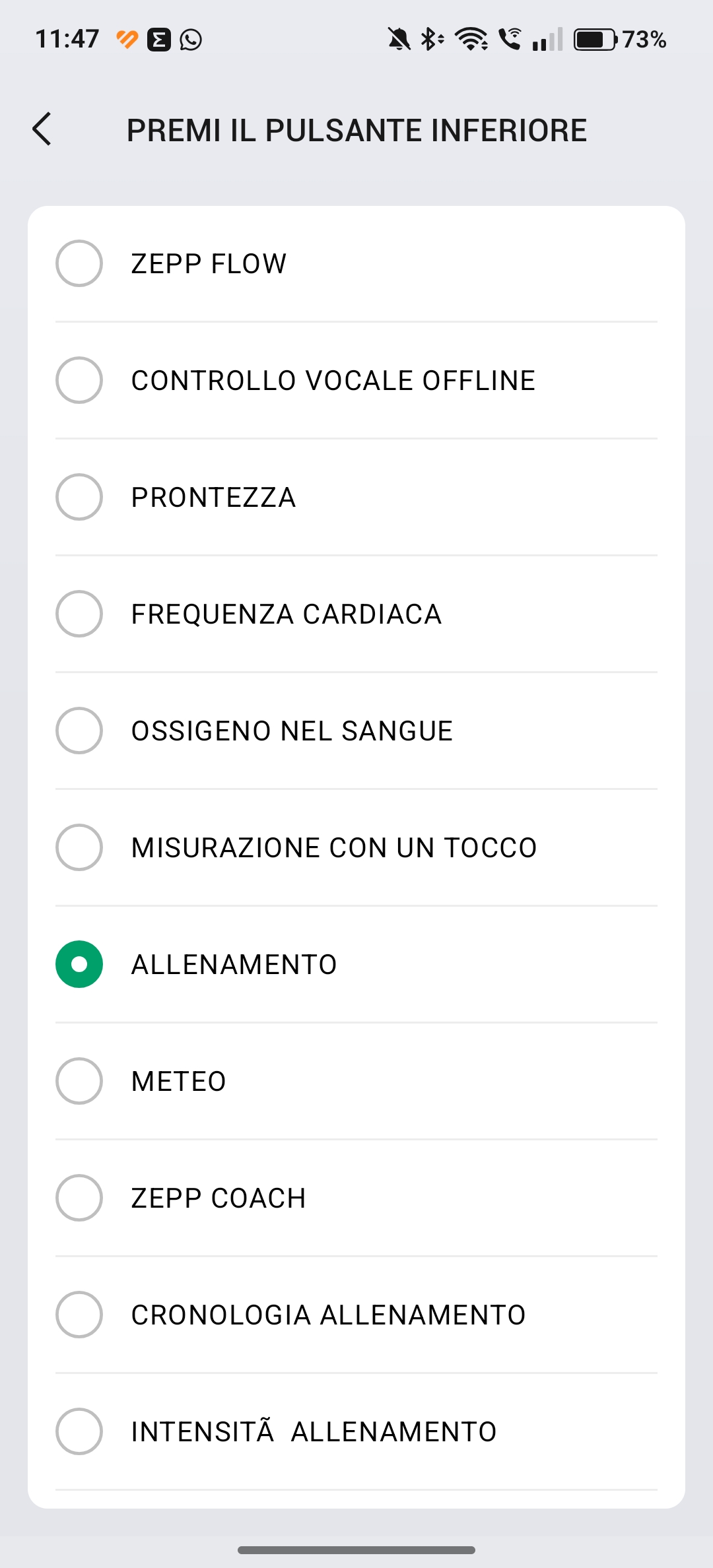Choose Misurazione con un tocco
Viewport: 713px width, 1568px height.
coord(356,847)
